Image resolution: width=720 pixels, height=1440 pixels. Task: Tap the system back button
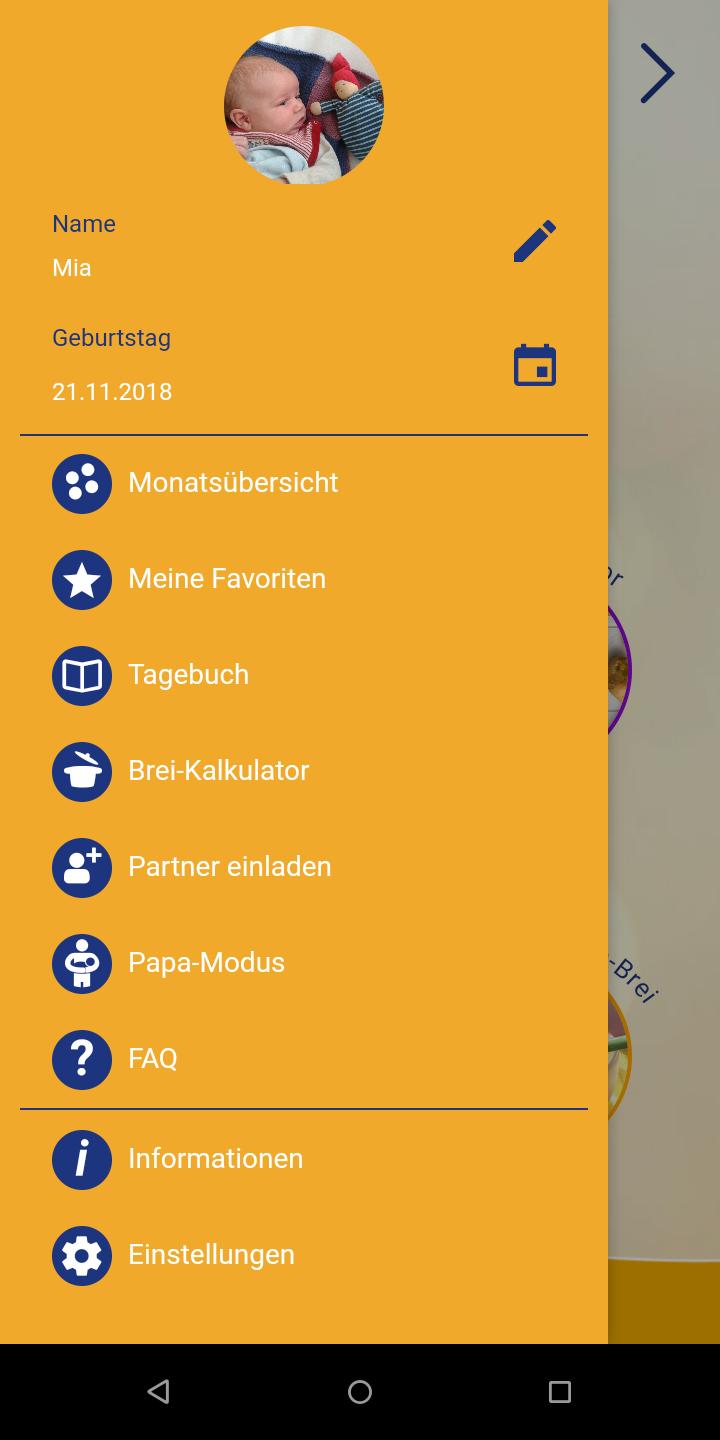click(158, 1391)
